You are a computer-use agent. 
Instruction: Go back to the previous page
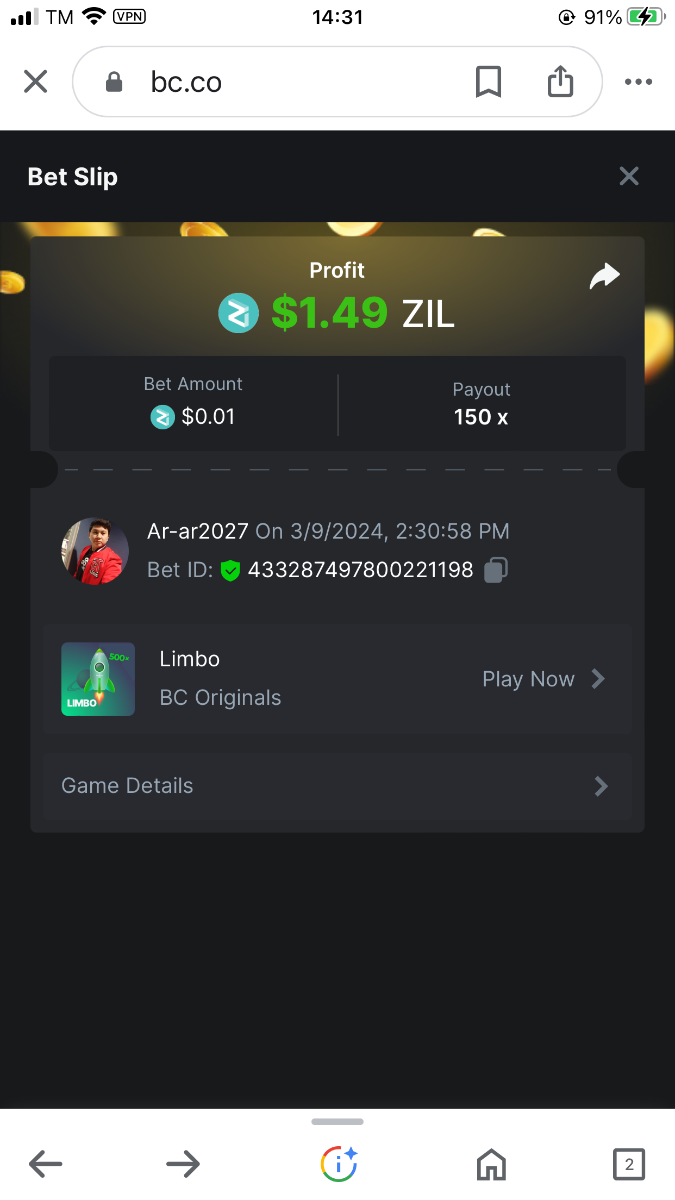click(x=46, y=1163)
